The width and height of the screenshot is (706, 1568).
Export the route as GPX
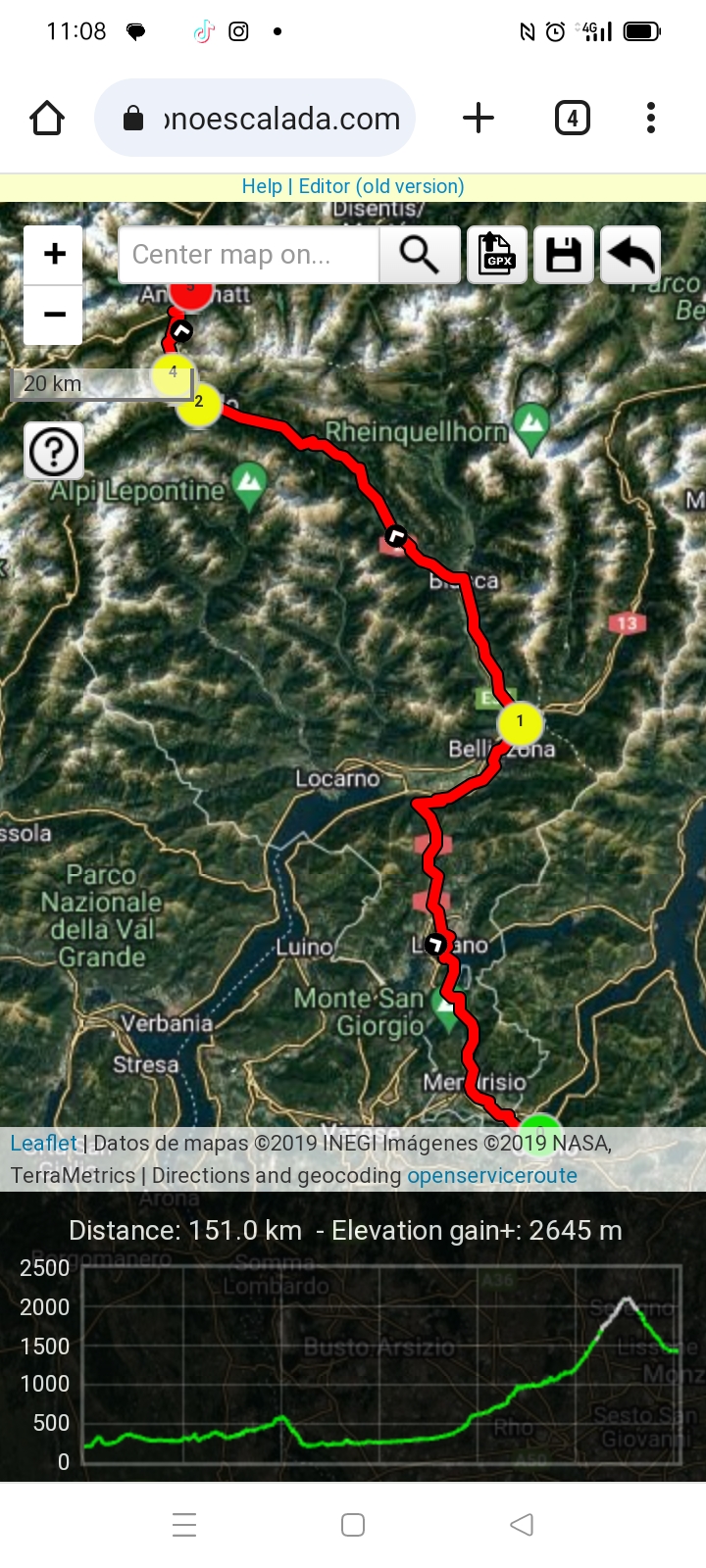[x=497, y=255]
